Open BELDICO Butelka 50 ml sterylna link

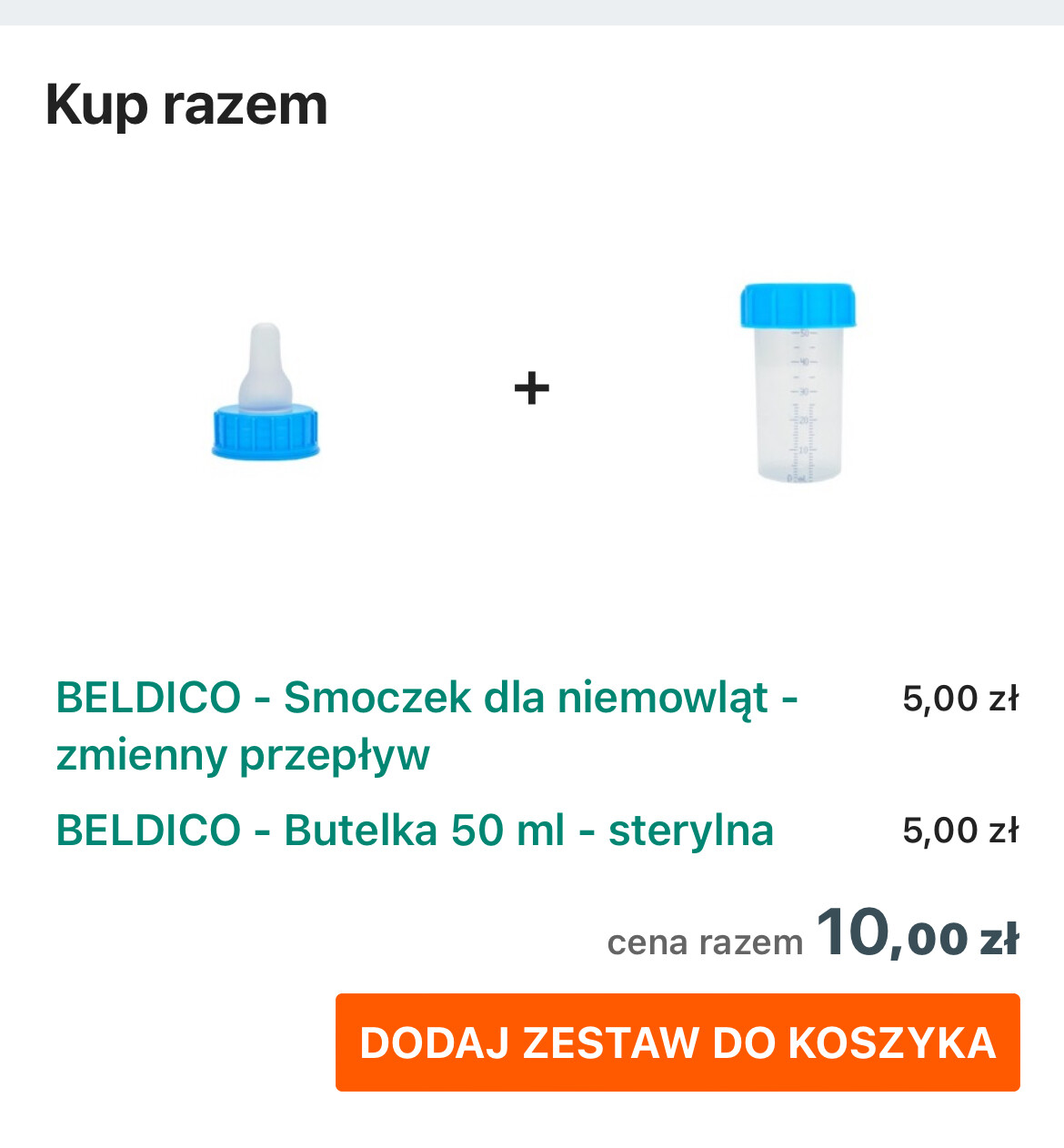click(415, 831)
